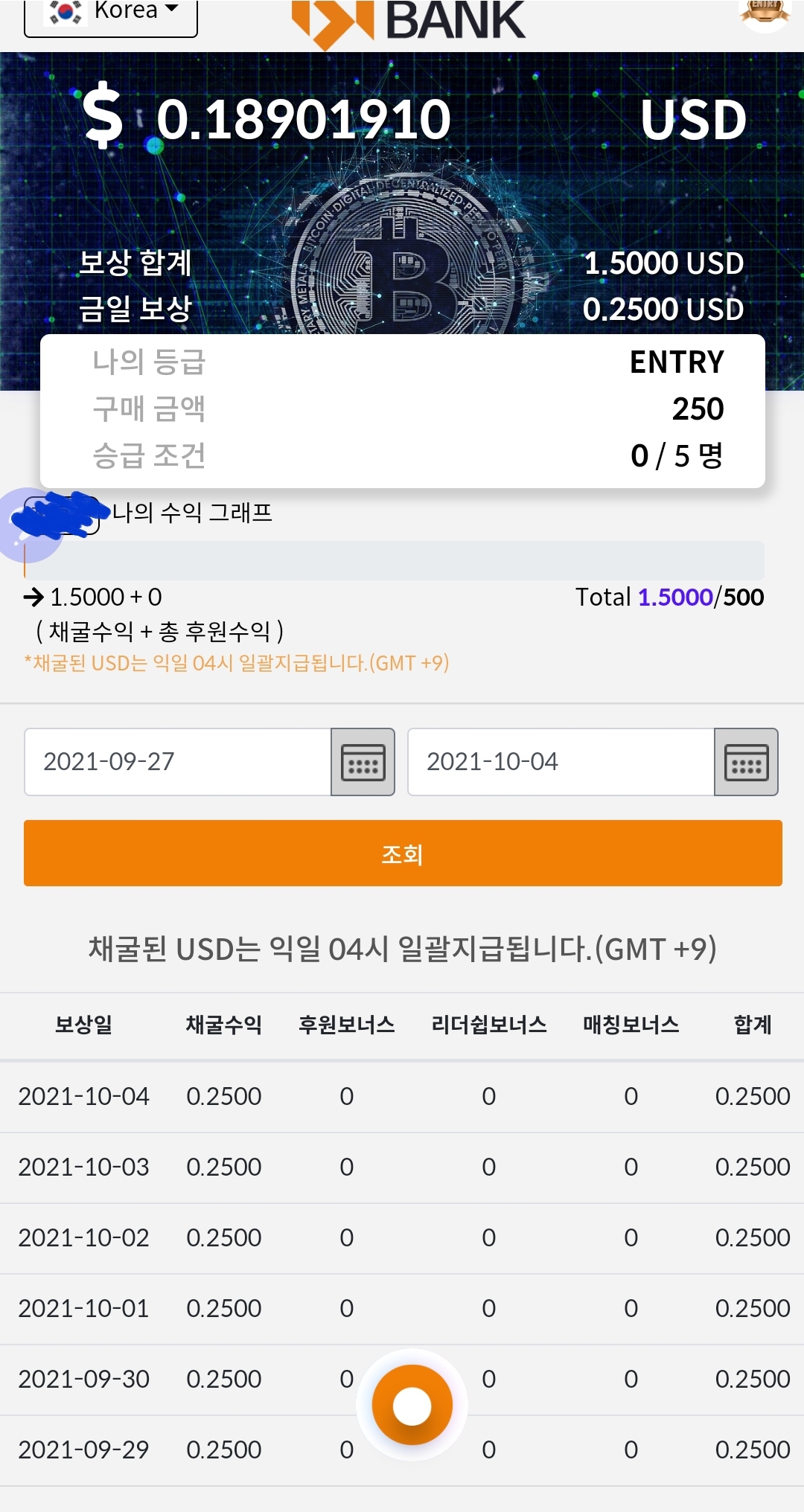Image resolution: width=804 pixels, height=1512 pixels.
Task: Open the Korea language dropdown
Action: (x=111, y=16)
